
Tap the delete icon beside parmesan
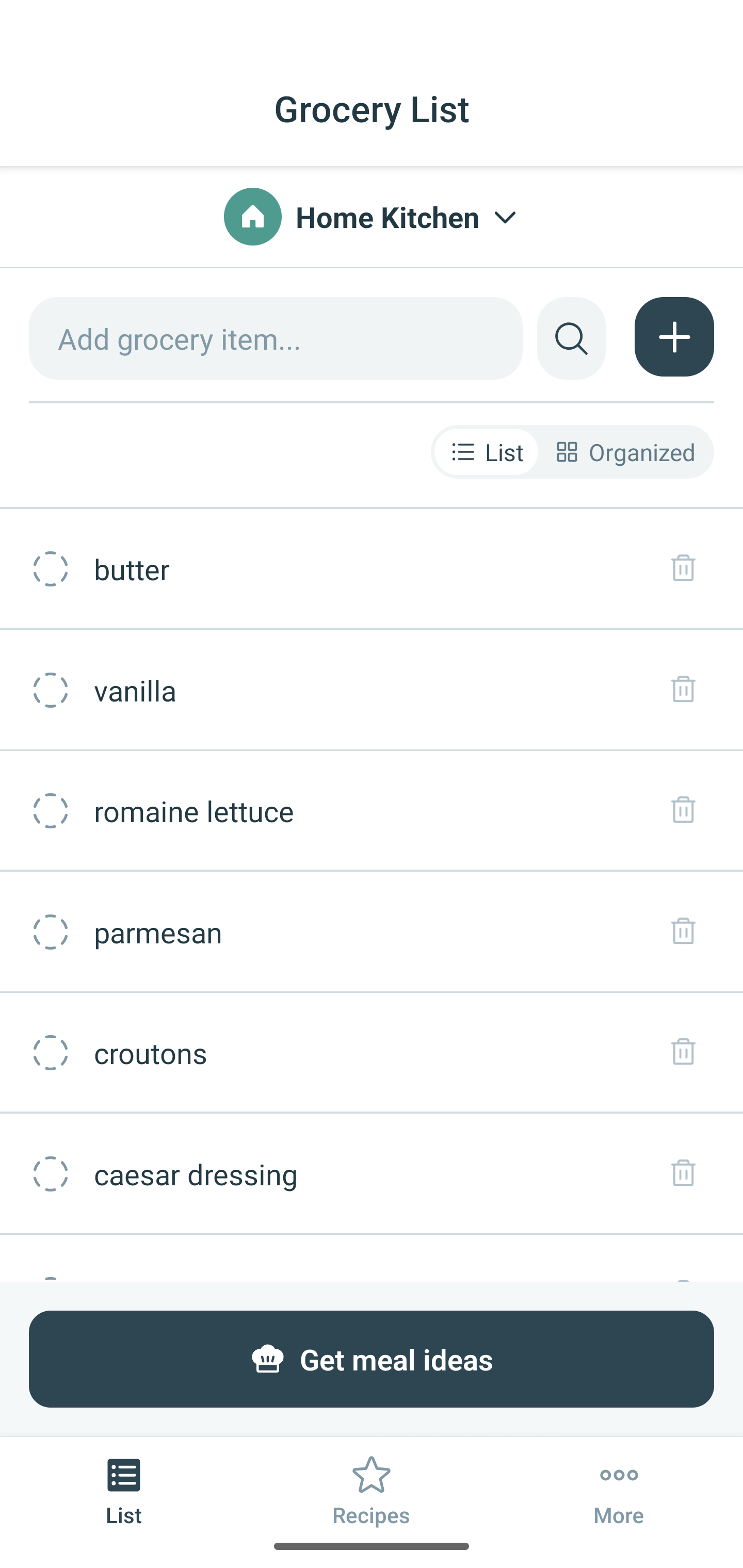(x=682, y=932)
